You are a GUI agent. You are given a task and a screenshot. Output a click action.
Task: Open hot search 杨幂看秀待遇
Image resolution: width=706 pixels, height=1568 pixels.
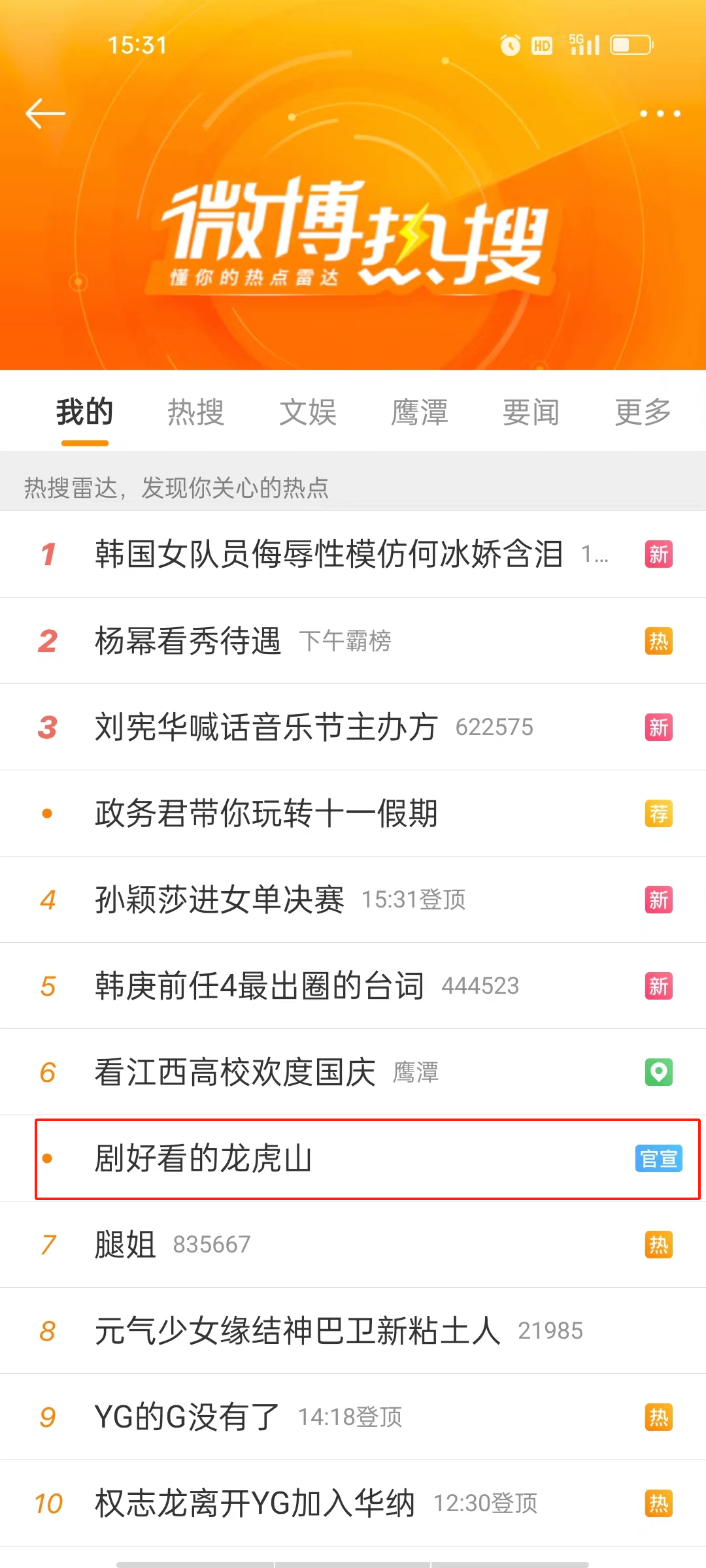pos(188,641)
